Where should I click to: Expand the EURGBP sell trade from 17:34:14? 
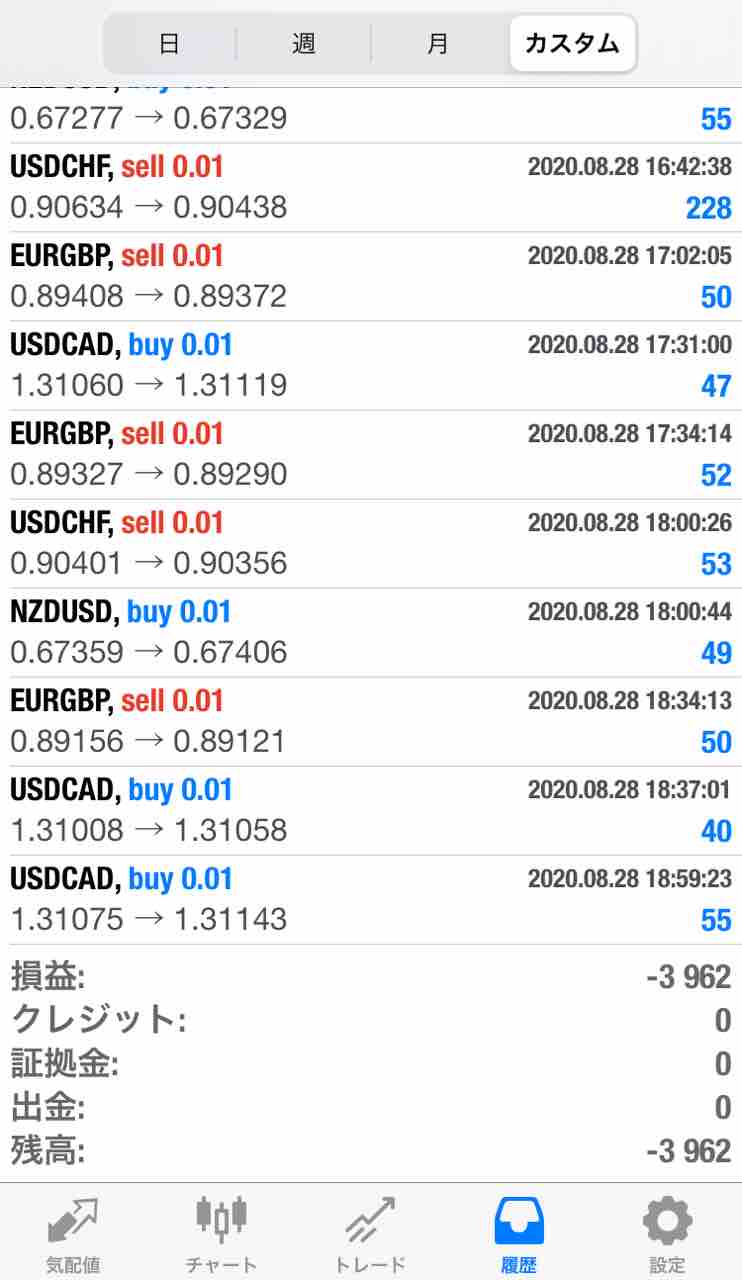click(370, 455)
